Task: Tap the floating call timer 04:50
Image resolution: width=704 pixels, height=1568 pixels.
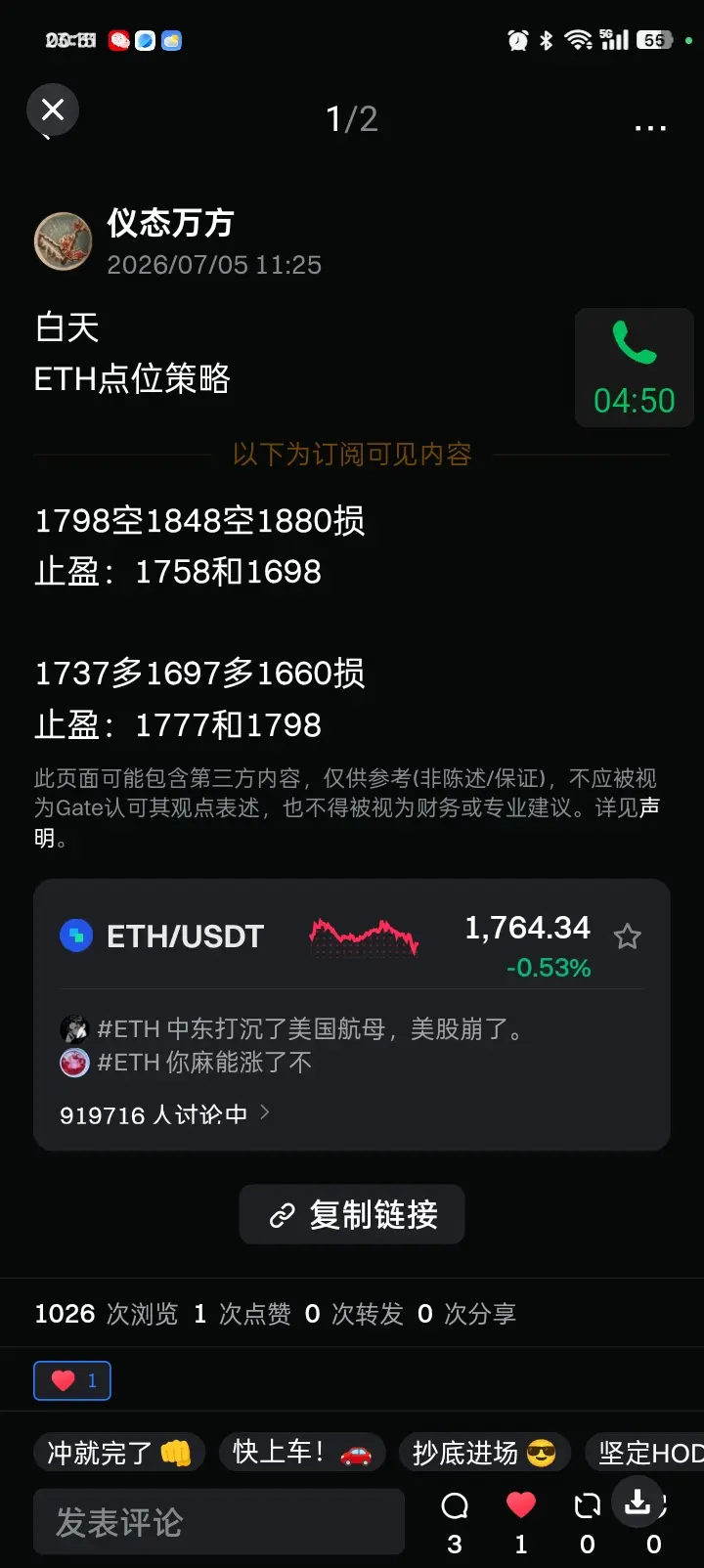Action: click(x=634, y=368)
